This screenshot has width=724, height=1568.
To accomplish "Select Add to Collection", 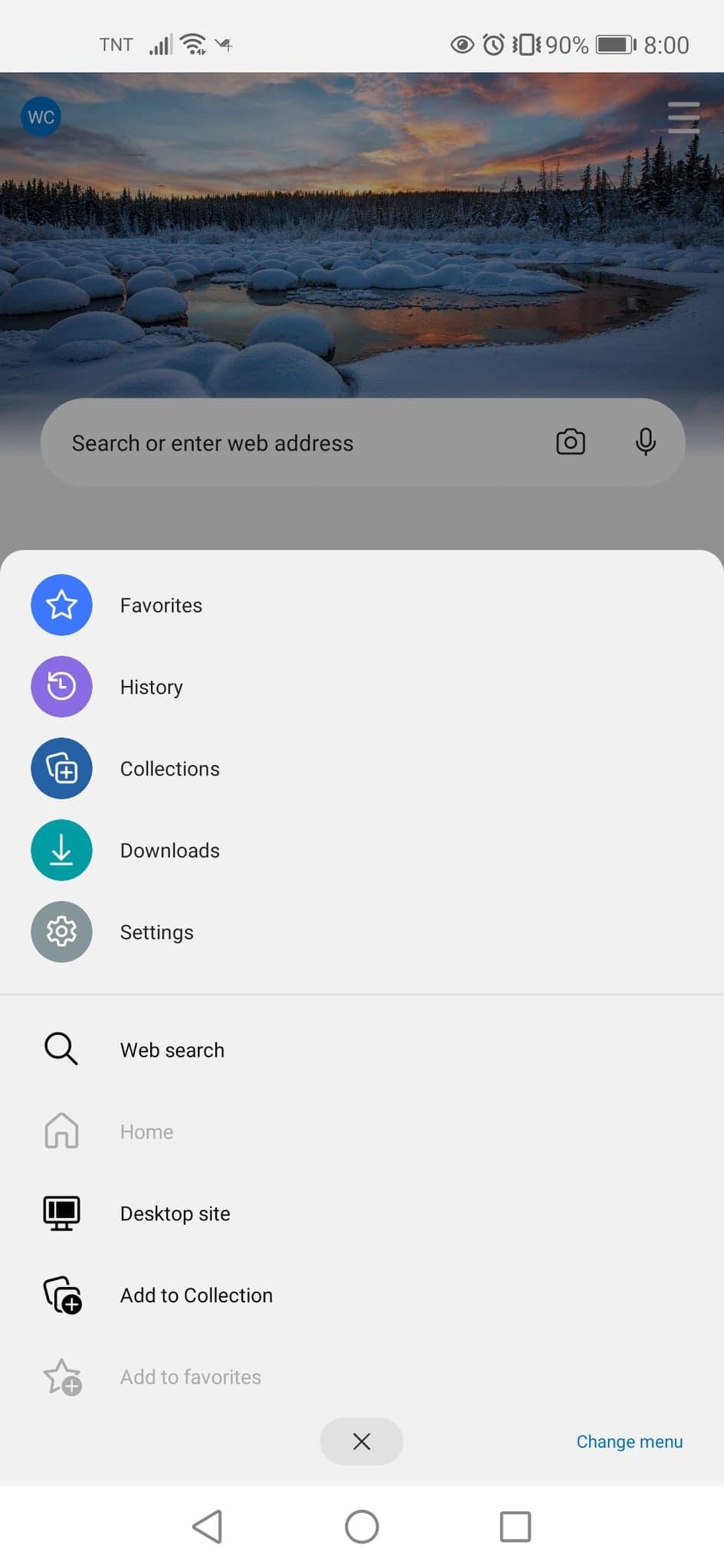I will point(196,1295).
